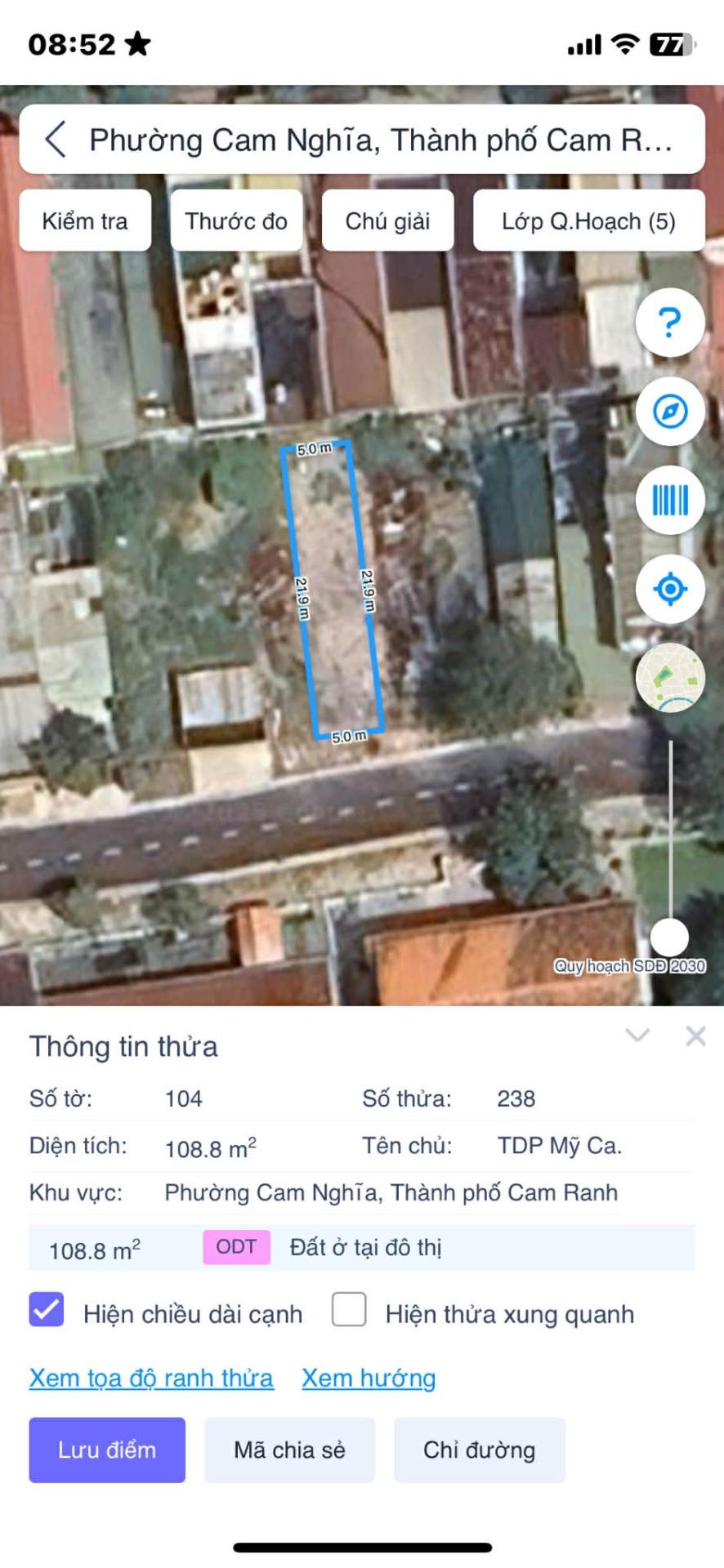Open the Chú giải legend
Screen dimensions: 724x1568
click(387, 220)
